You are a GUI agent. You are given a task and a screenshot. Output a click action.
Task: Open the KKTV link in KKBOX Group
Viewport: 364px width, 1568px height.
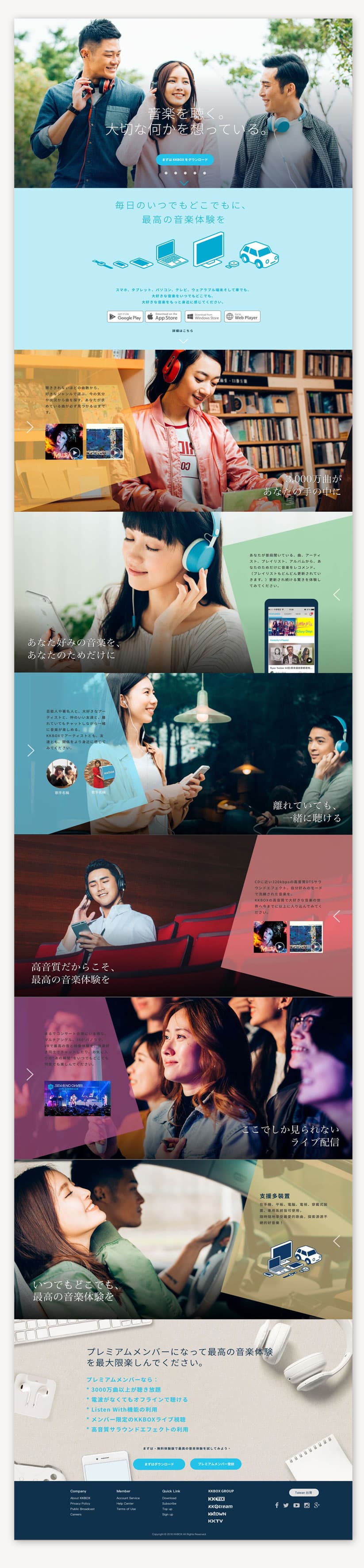tap(215, 1521)
